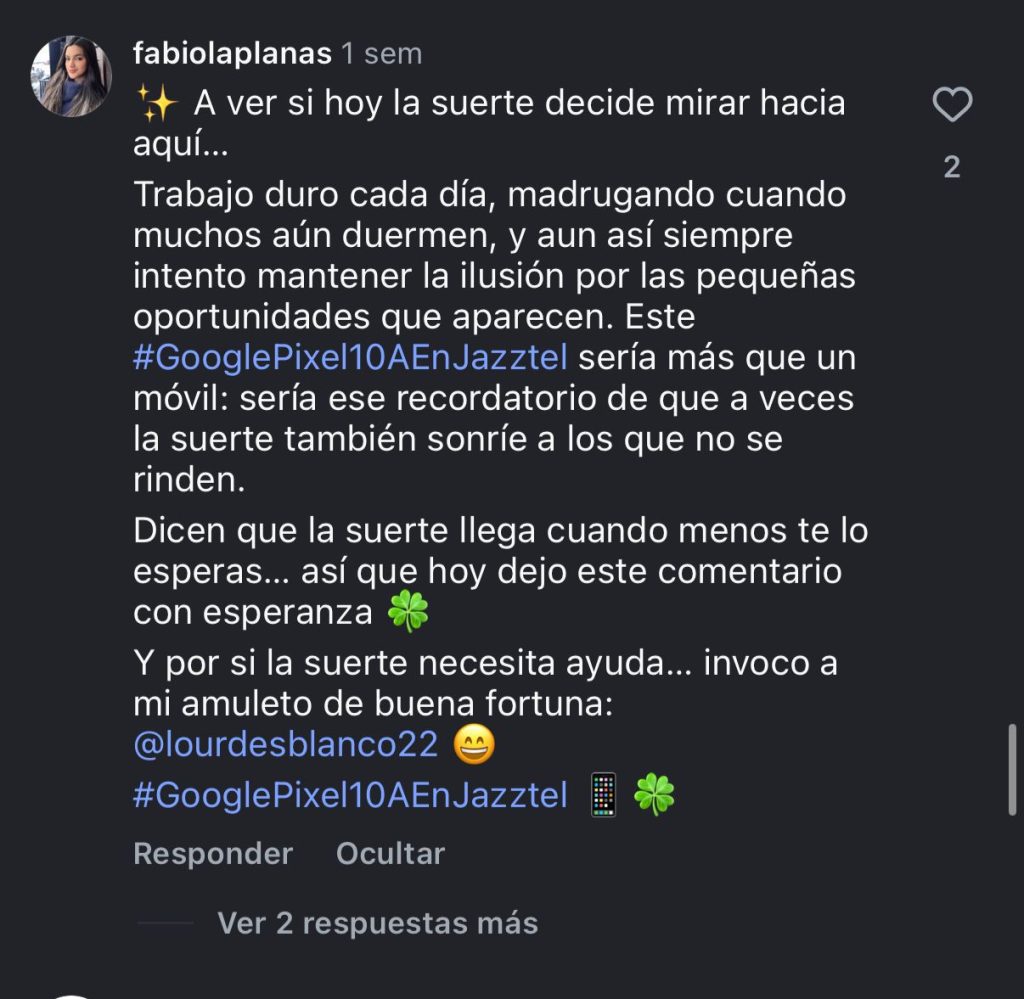1024x999 pixels.
Task: Like fabiolaplanas's comment with the heart
Action: click(x=951, y=105)
